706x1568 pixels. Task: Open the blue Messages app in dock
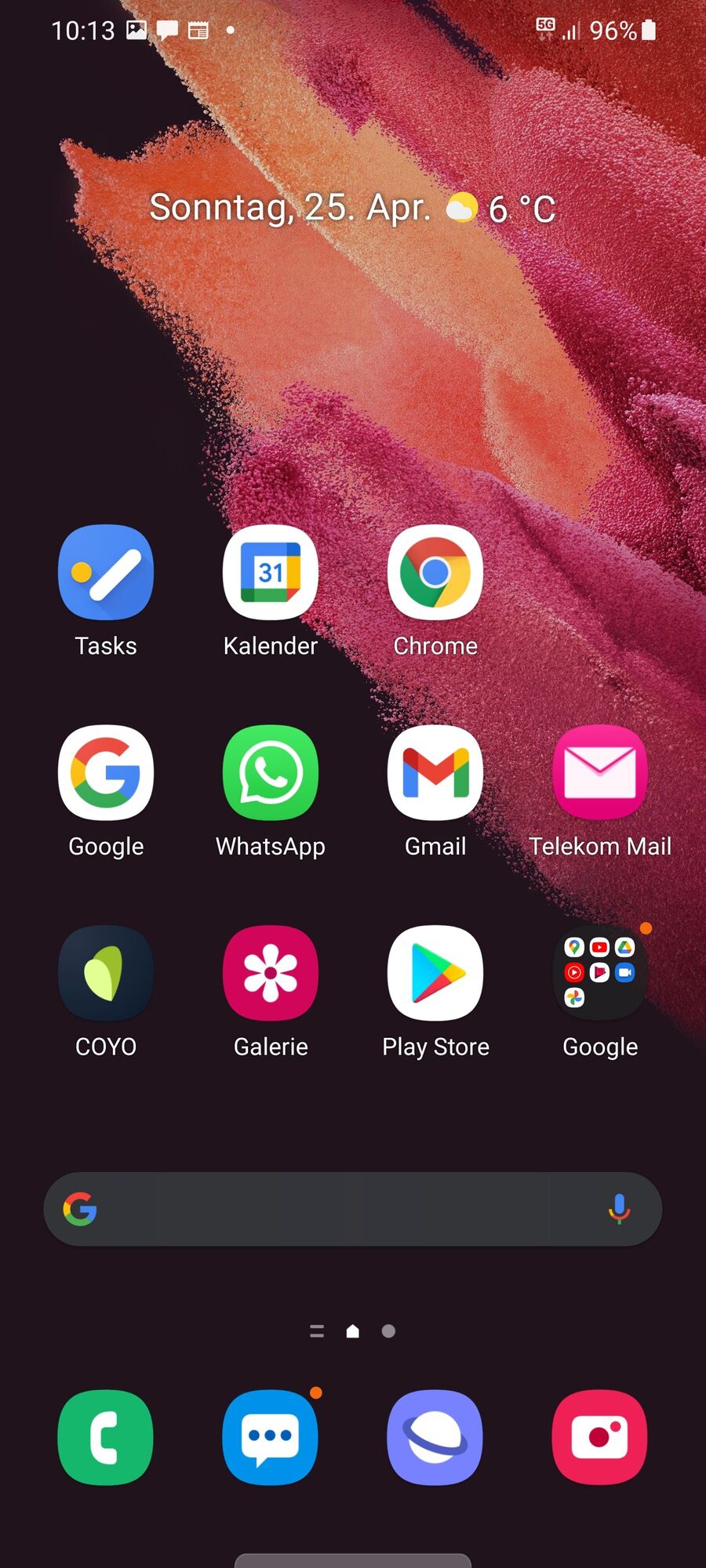click(x=271, y=1437)
